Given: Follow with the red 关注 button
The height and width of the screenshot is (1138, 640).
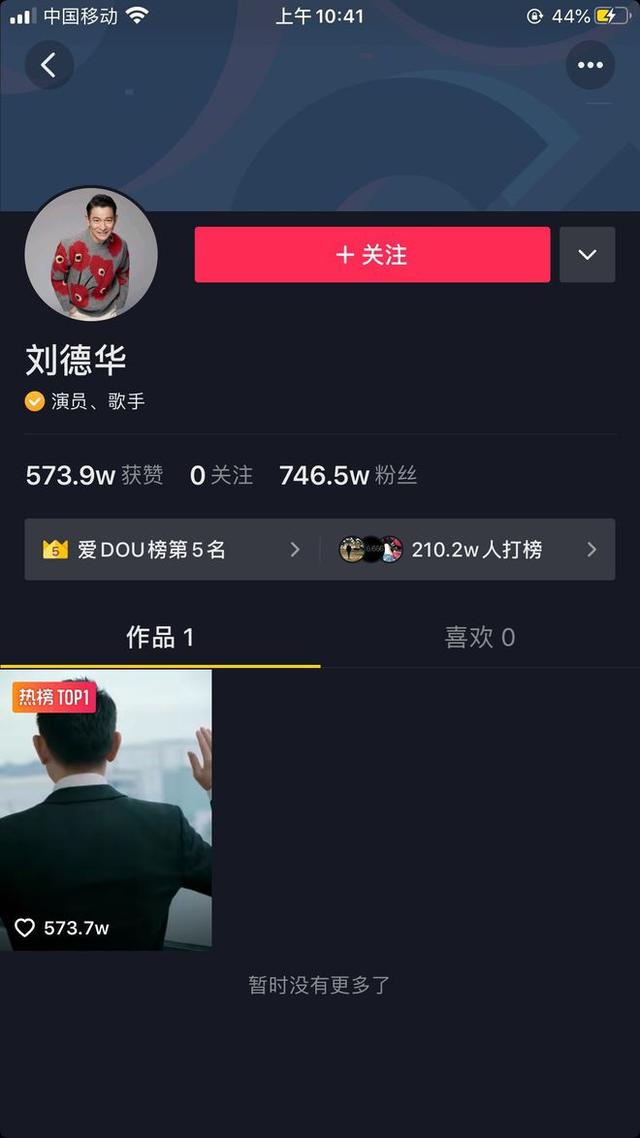Looking at the screenshot, I should [372, 255].
